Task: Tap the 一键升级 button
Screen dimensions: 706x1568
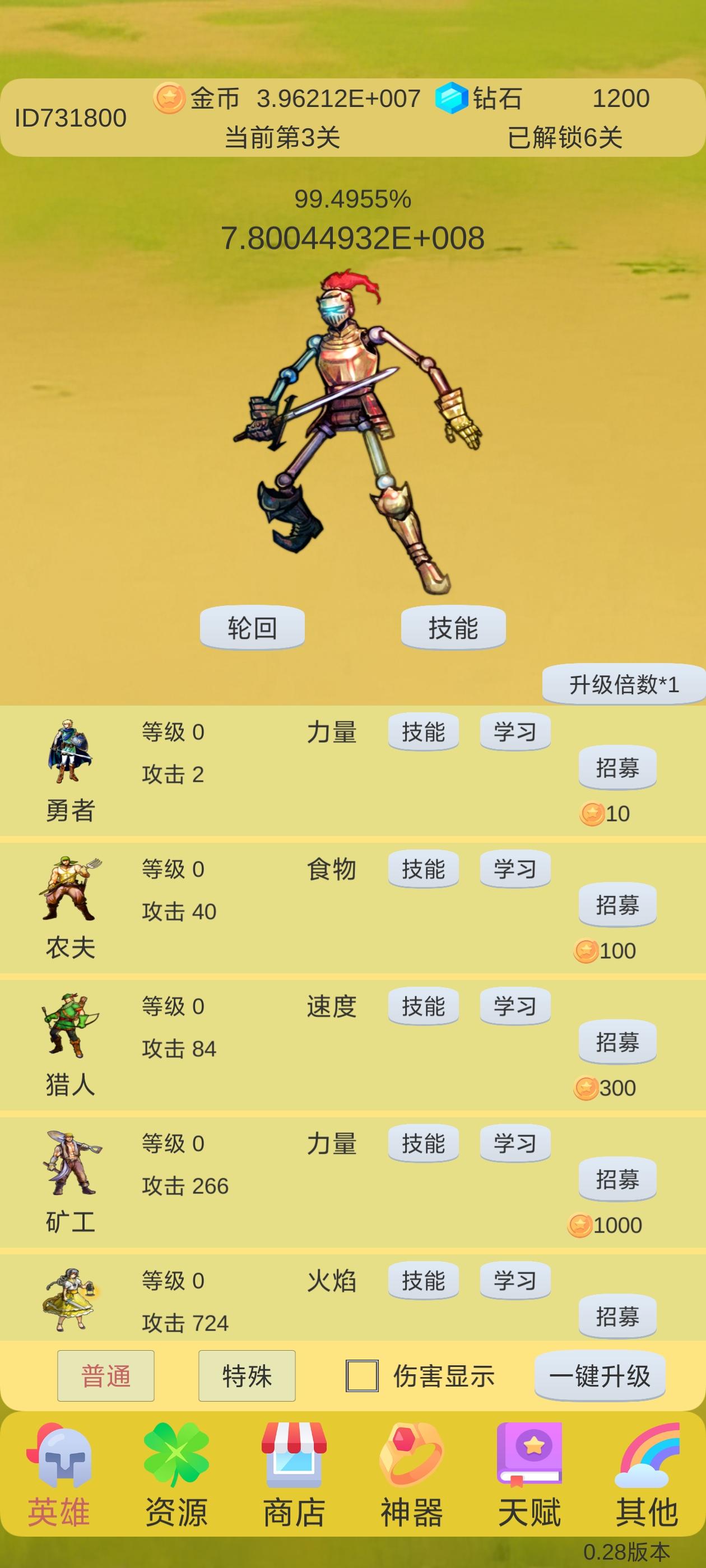Action: coord(600,1375)
